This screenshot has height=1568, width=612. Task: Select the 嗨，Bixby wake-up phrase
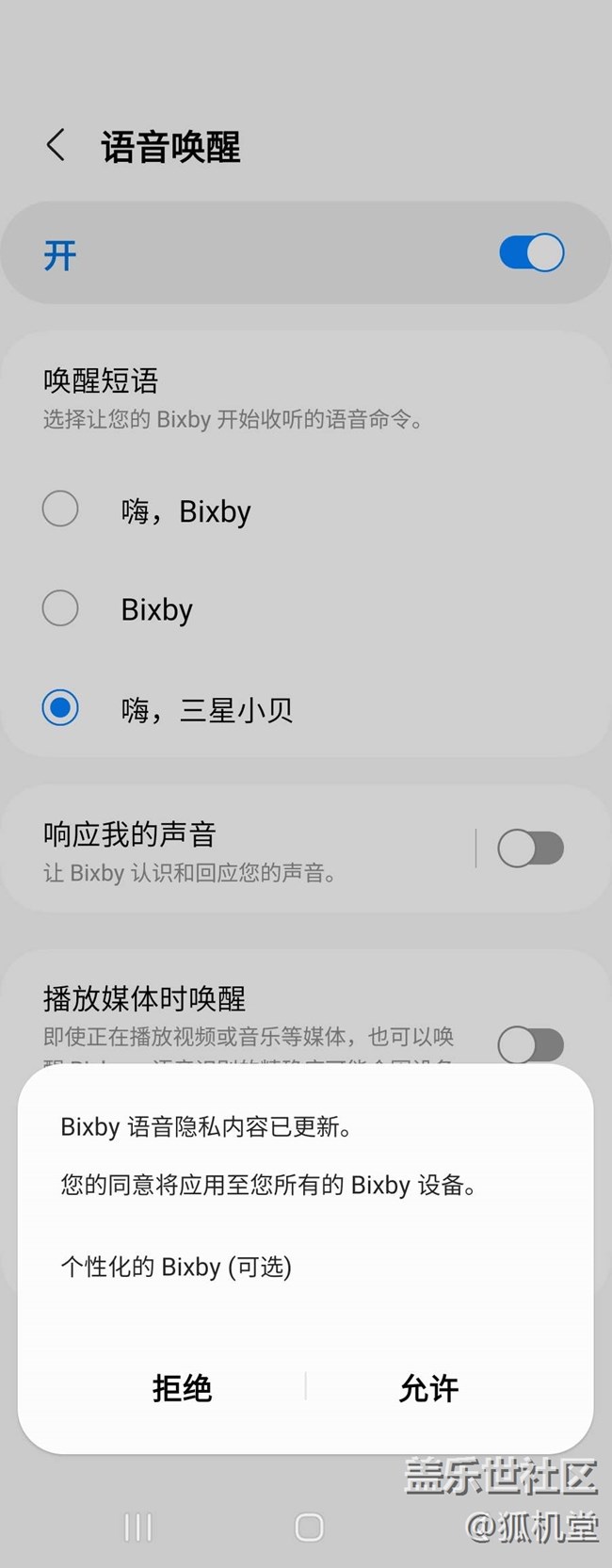point(60,509)
